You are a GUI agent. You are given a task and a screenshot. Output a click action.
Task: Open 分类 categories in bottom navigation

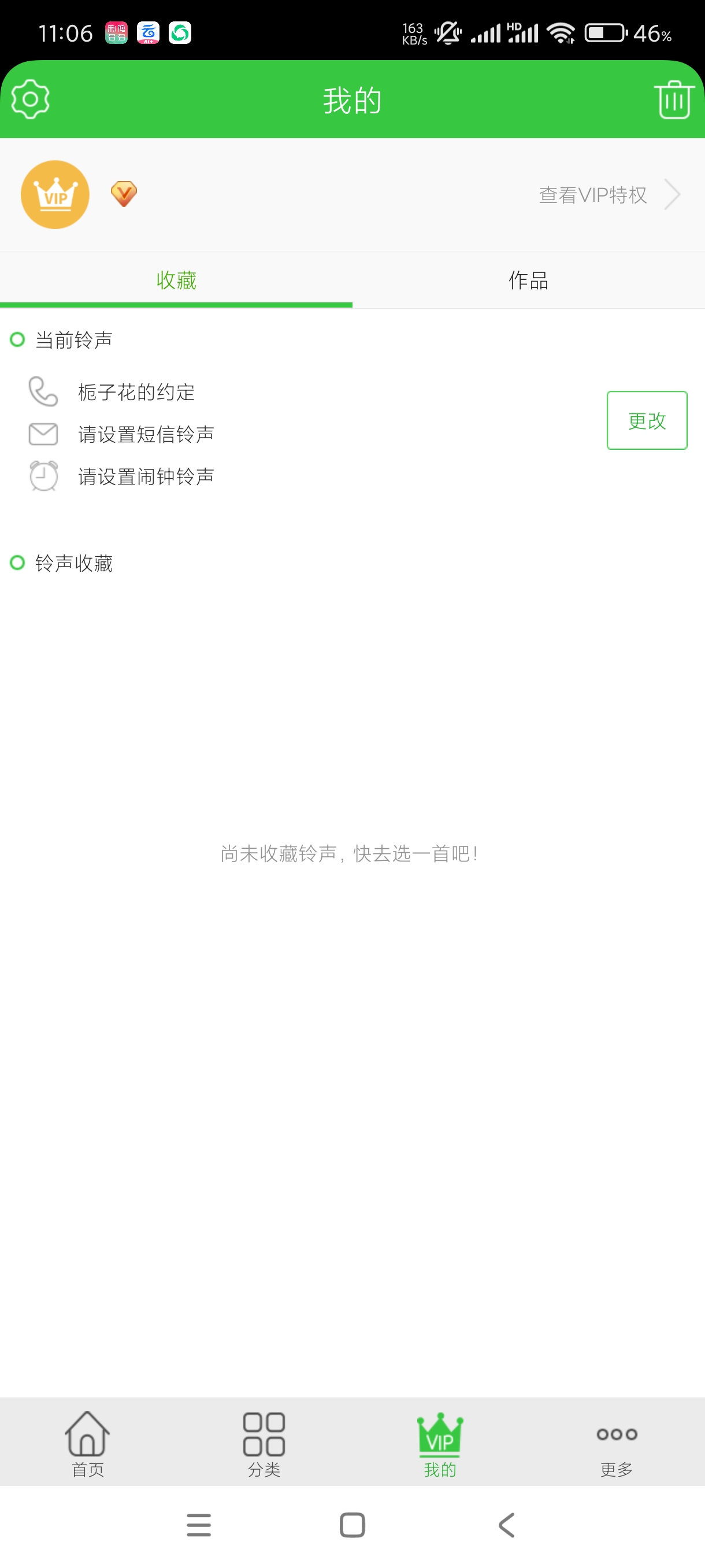tap(264, 1444)
